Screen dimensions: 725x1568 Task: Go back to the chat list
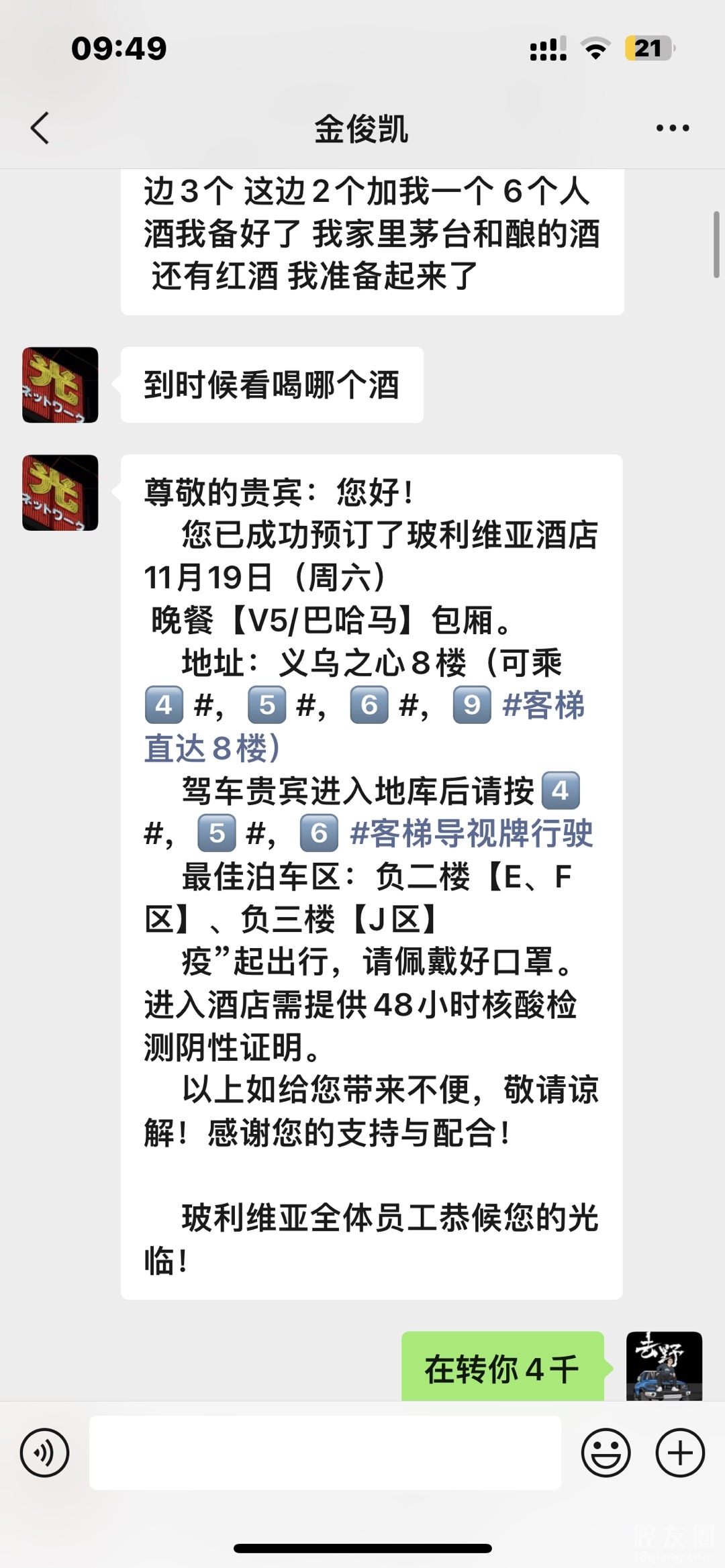40,128
